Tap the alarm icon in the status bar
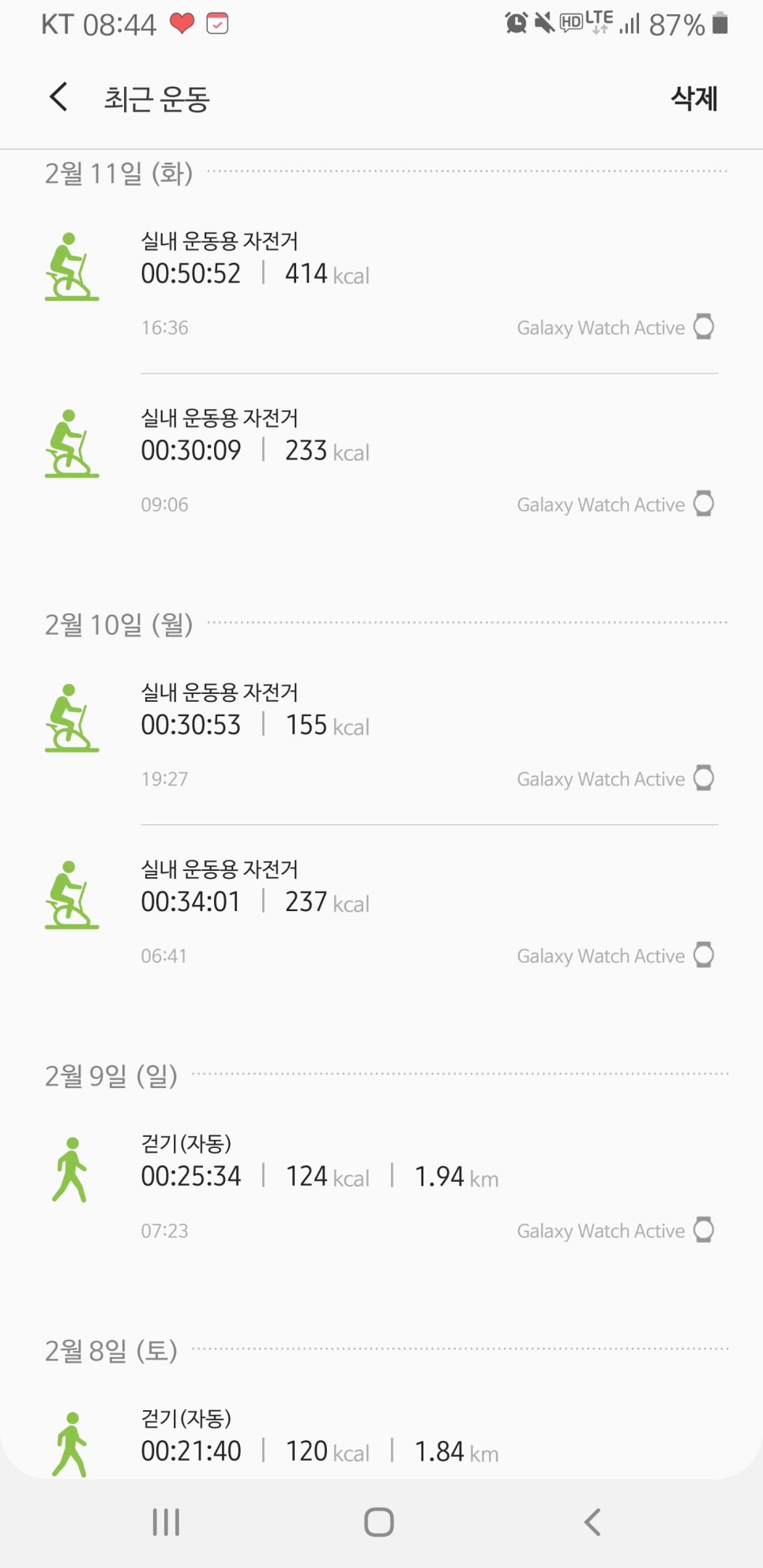 pyautogui.click(x=514, y=24)
